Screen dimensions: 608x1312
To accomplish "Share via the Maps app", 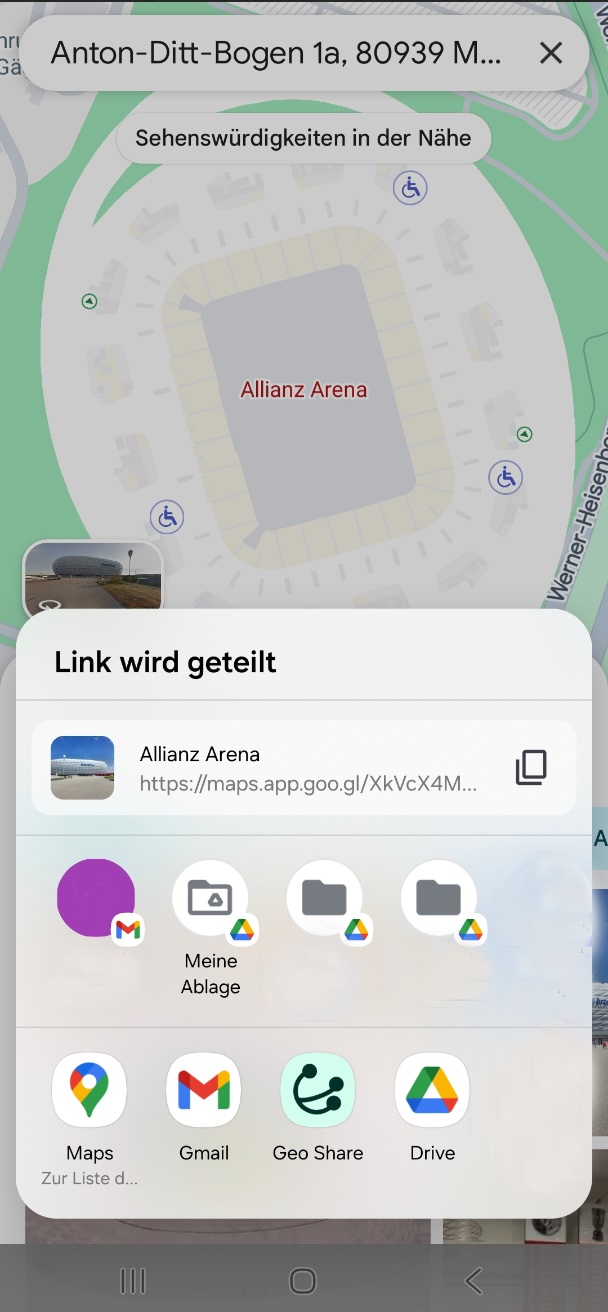I will pos(89,1090).
